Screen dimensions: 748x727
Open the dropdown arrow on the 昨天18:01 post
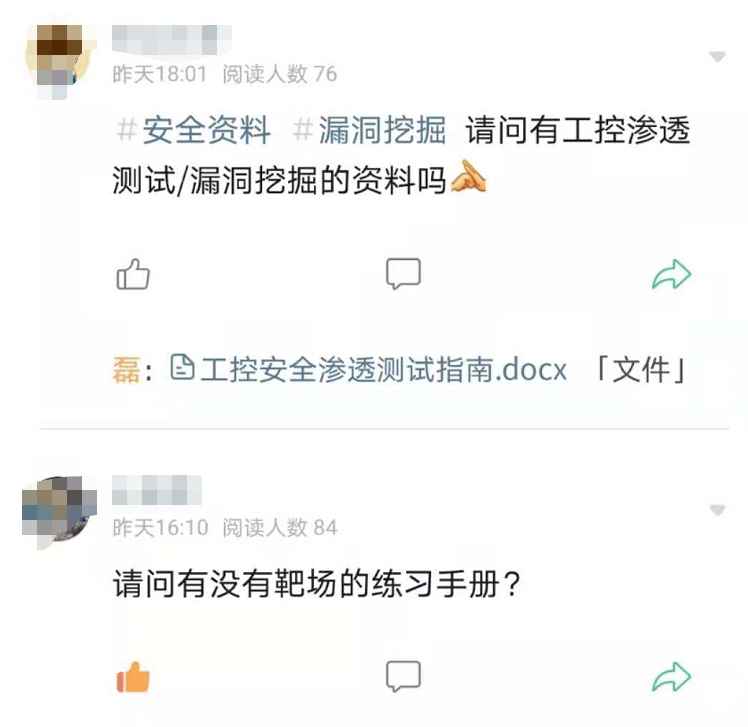click(x=717, y=58)
